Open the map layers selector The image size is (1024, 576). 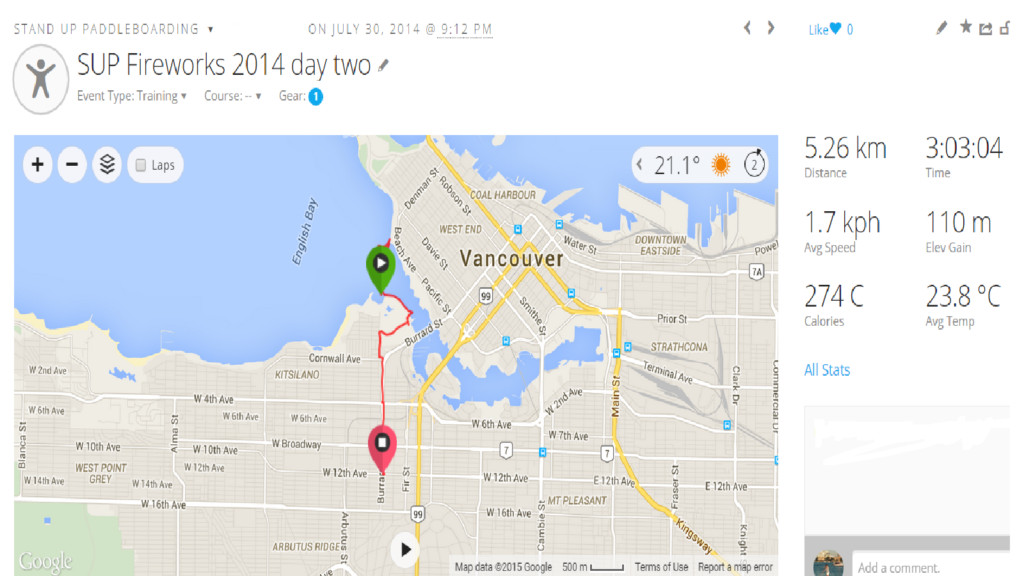(107, 165)
